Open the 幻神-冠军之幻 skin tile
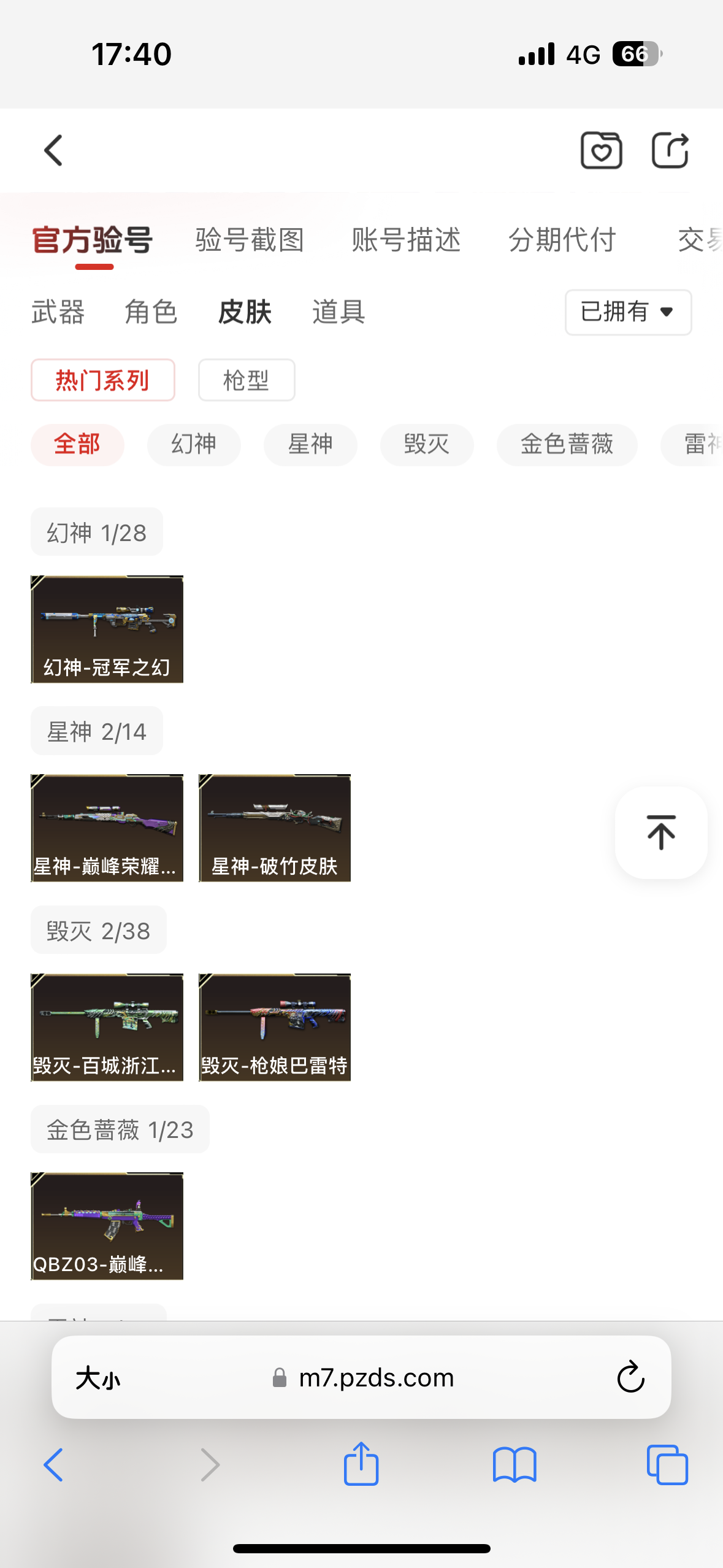The width and height of the screenshot is (723, 1568). pyautogui.click(x=107, y=629)
